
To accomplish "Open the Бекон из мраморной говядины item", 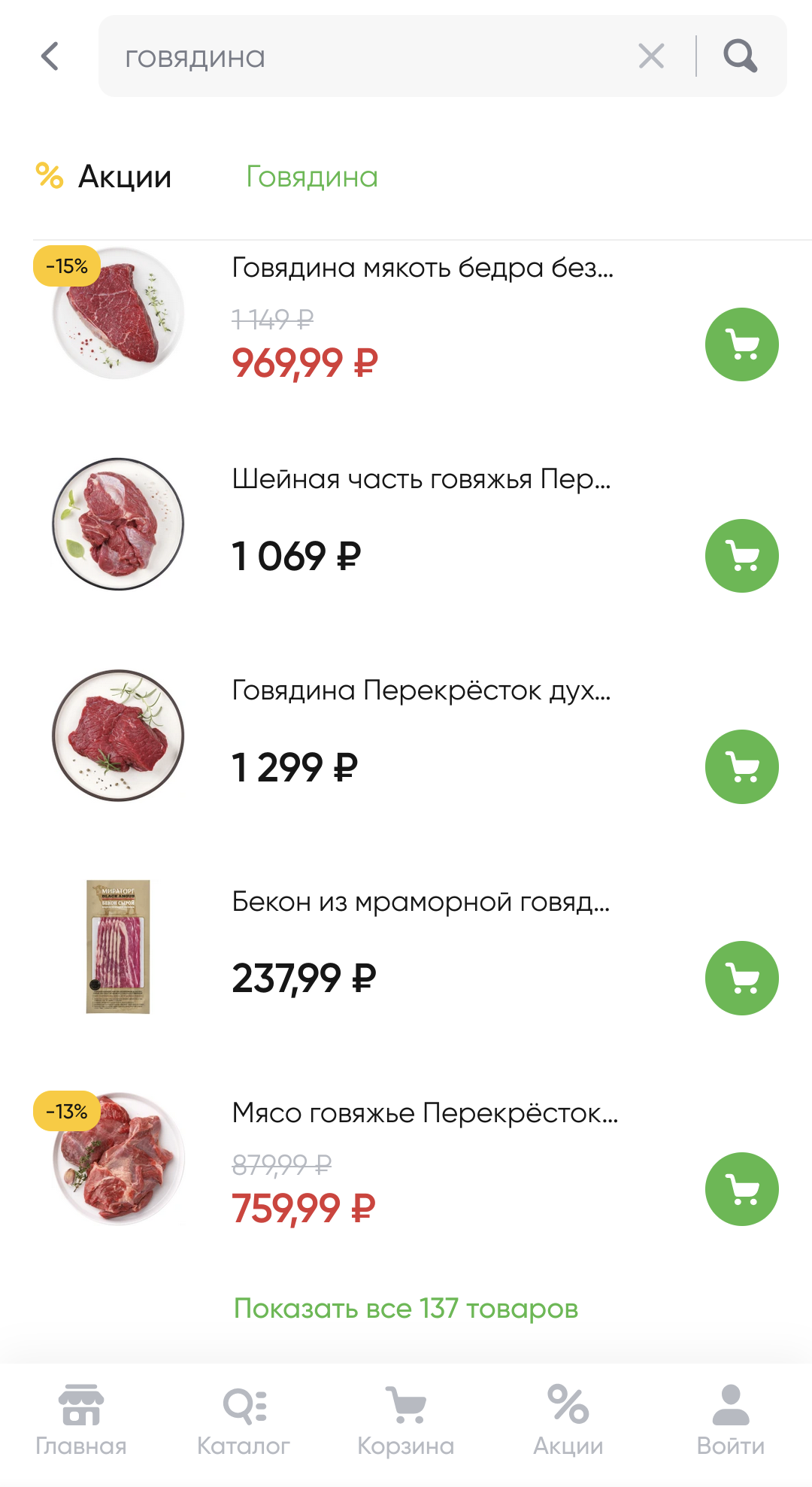I will pos(420,902).
